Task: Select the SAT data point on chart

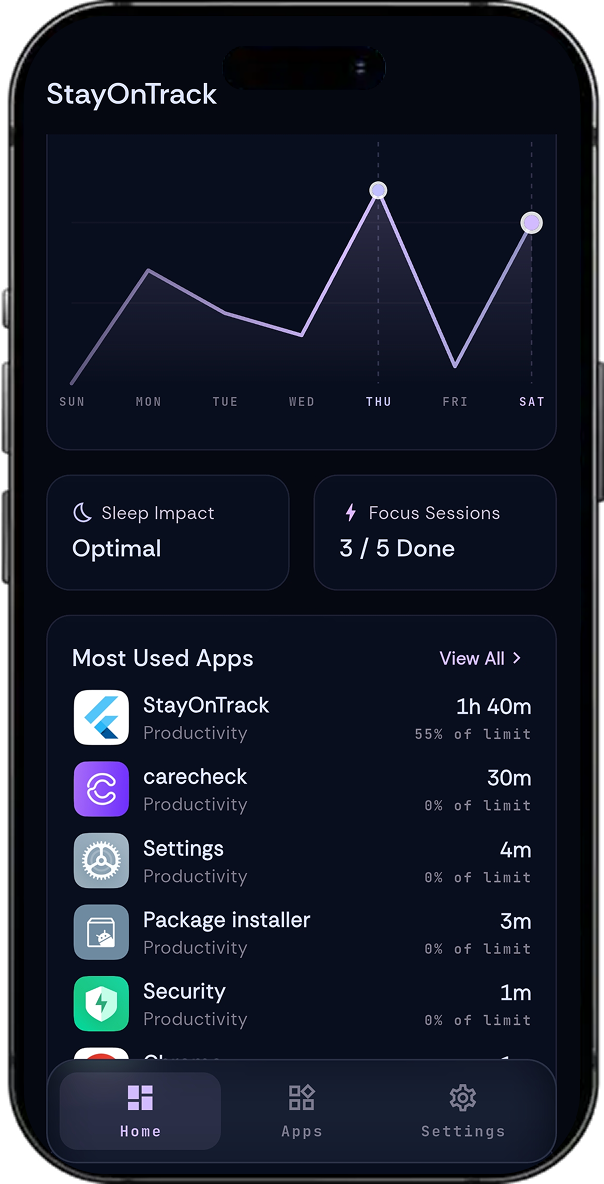Action: pyautogui.click(x=532, y=223)
